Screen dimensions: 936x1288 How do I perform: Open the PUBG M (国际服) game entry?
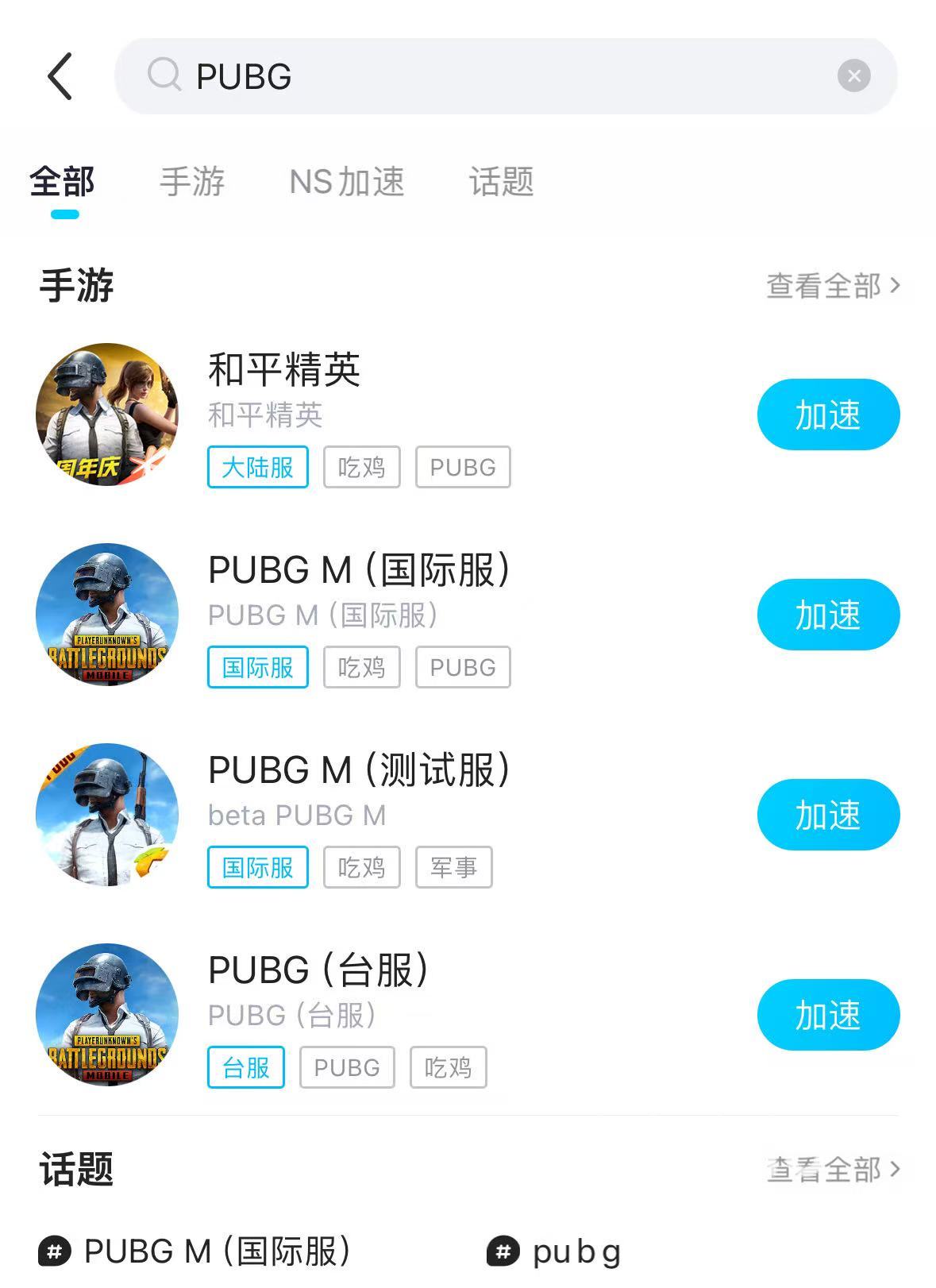pos(359,571)
